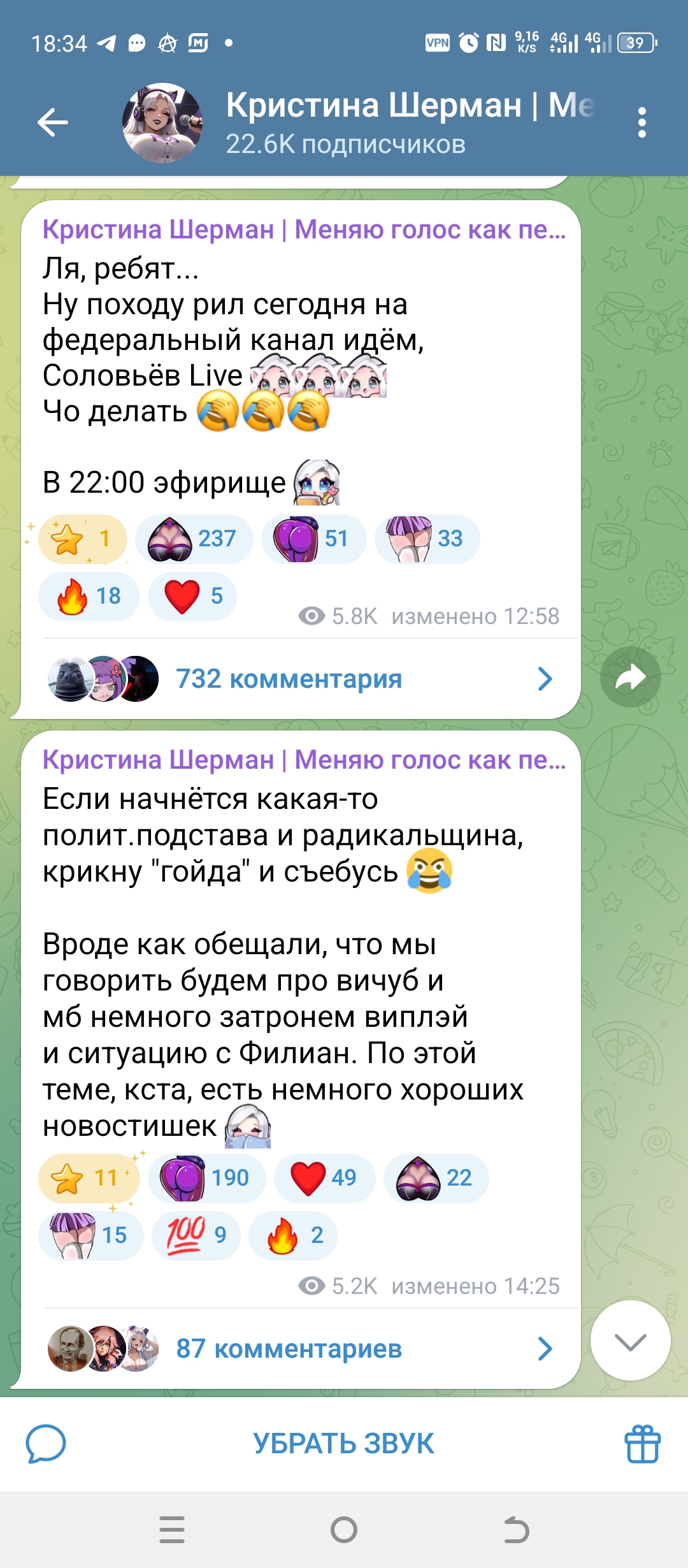Open the channel's three-dot overflow menu
688x1568 pixels.
tap(641, 122)
